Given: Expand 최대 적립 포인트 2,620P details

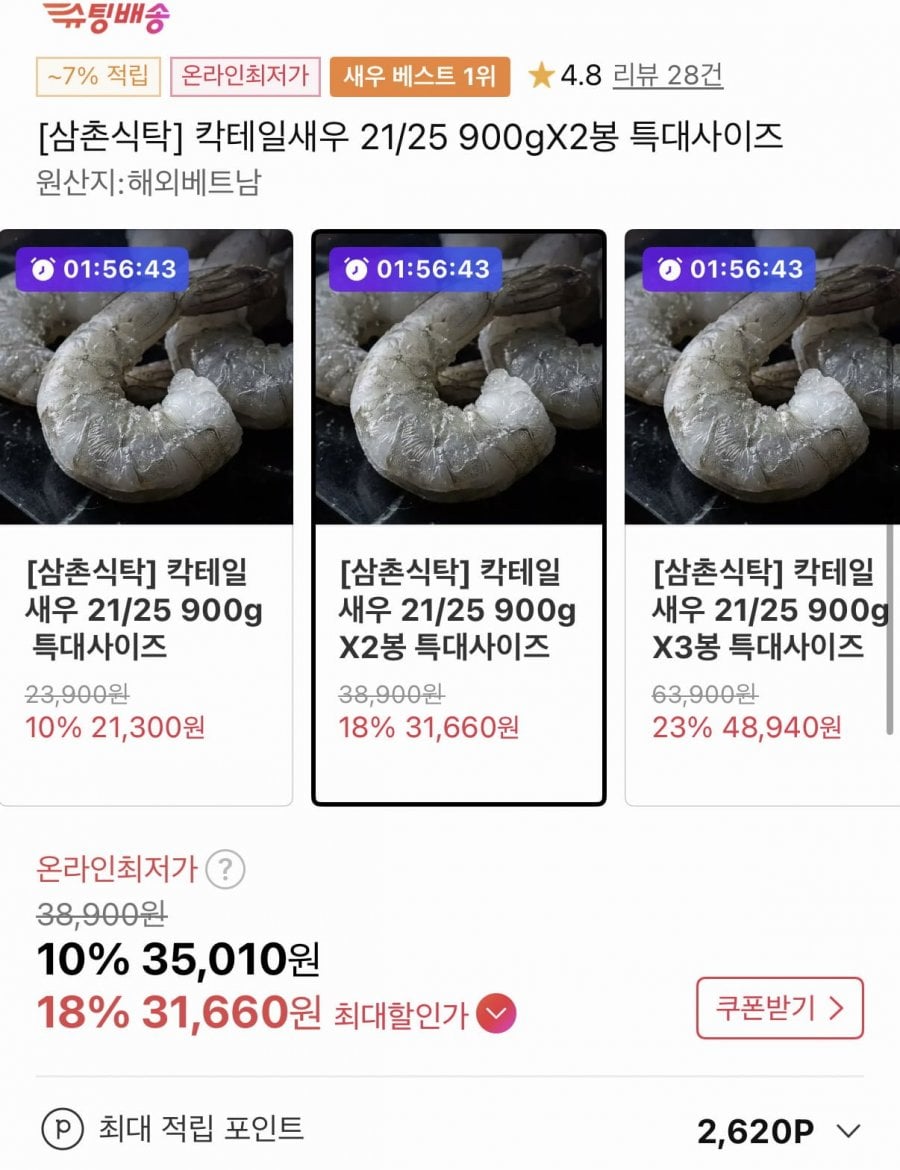Looking at the screenshot, I should pyautogui.click(x=848, y=1131).
